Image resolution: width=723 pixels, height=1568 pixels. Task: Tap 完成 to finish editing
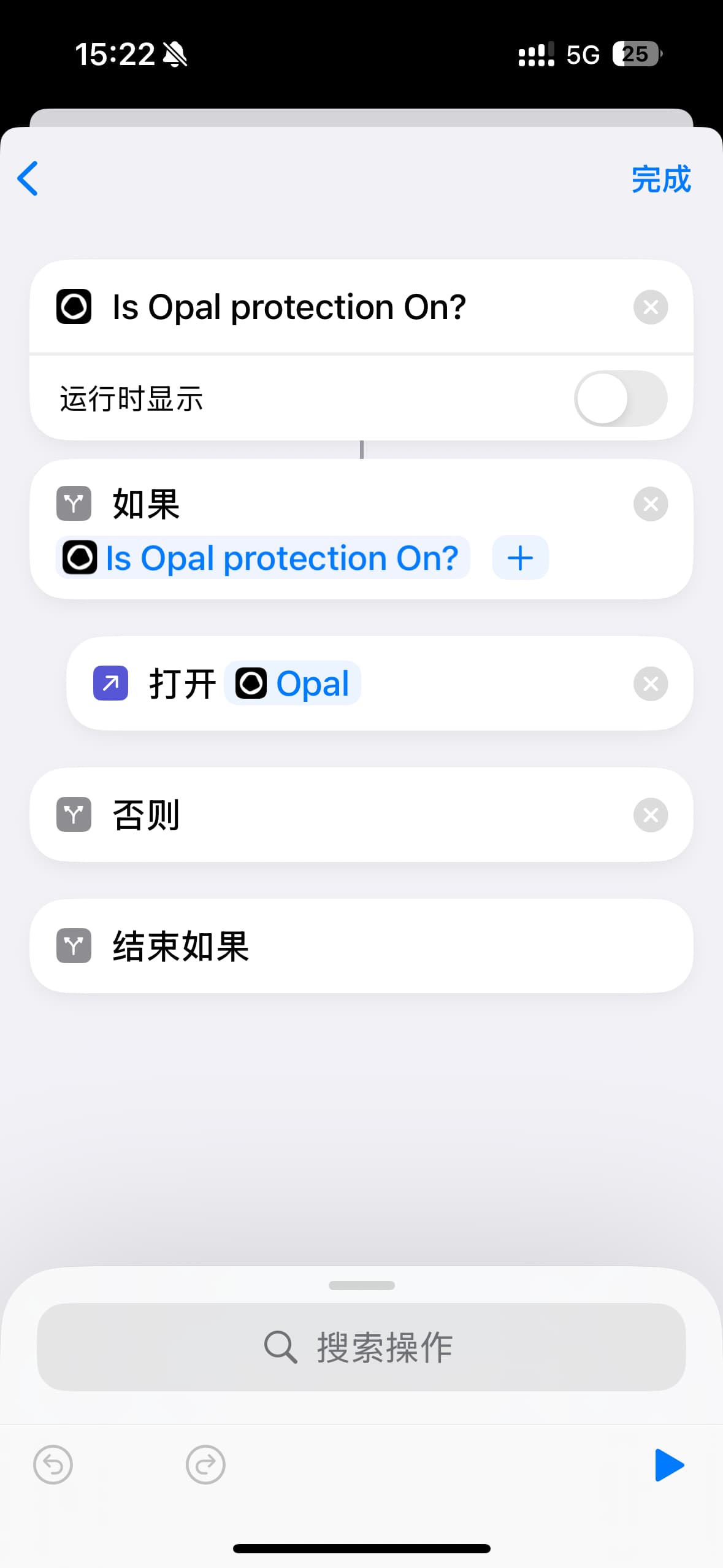tap(661, 179)
